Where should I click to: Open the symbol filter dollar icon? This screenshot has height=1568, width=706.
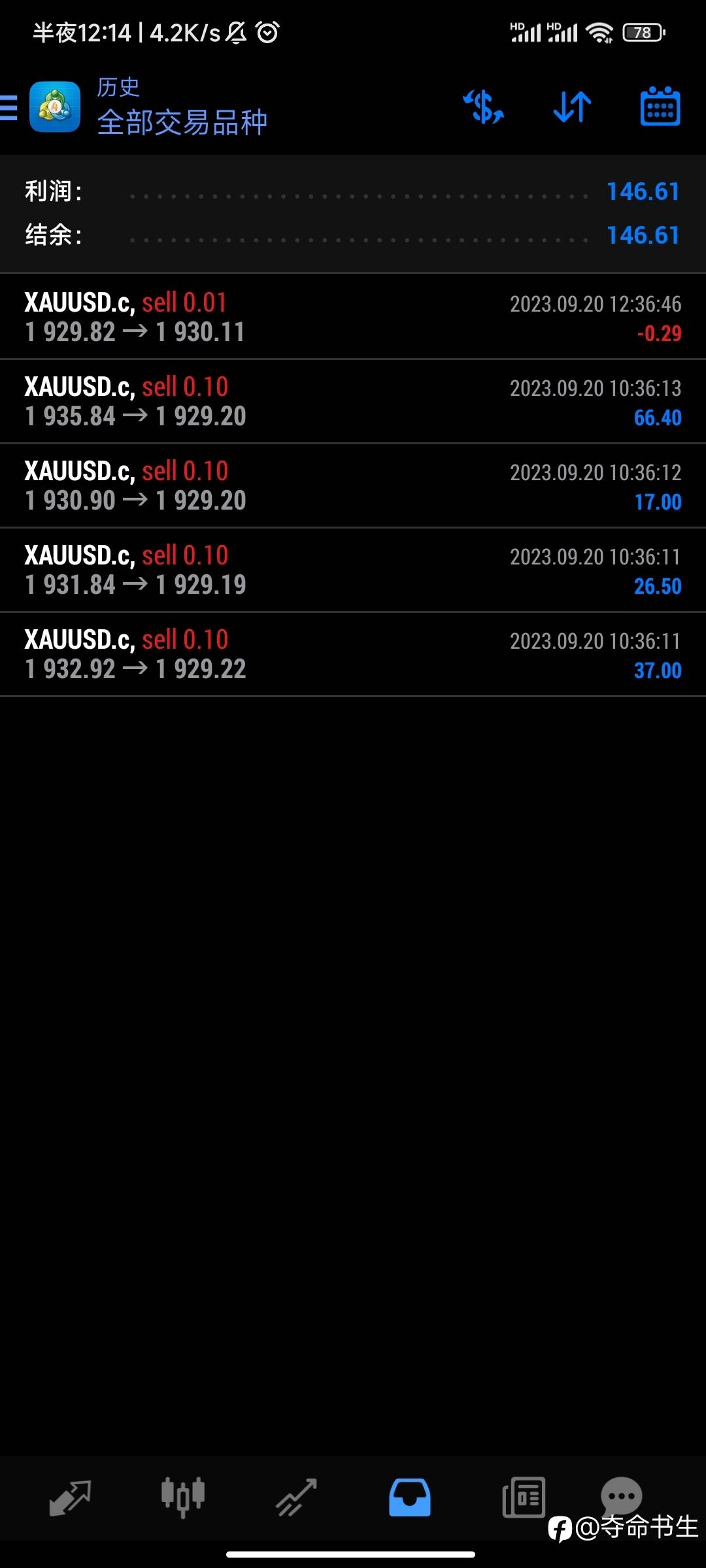[x=484, y=107]
